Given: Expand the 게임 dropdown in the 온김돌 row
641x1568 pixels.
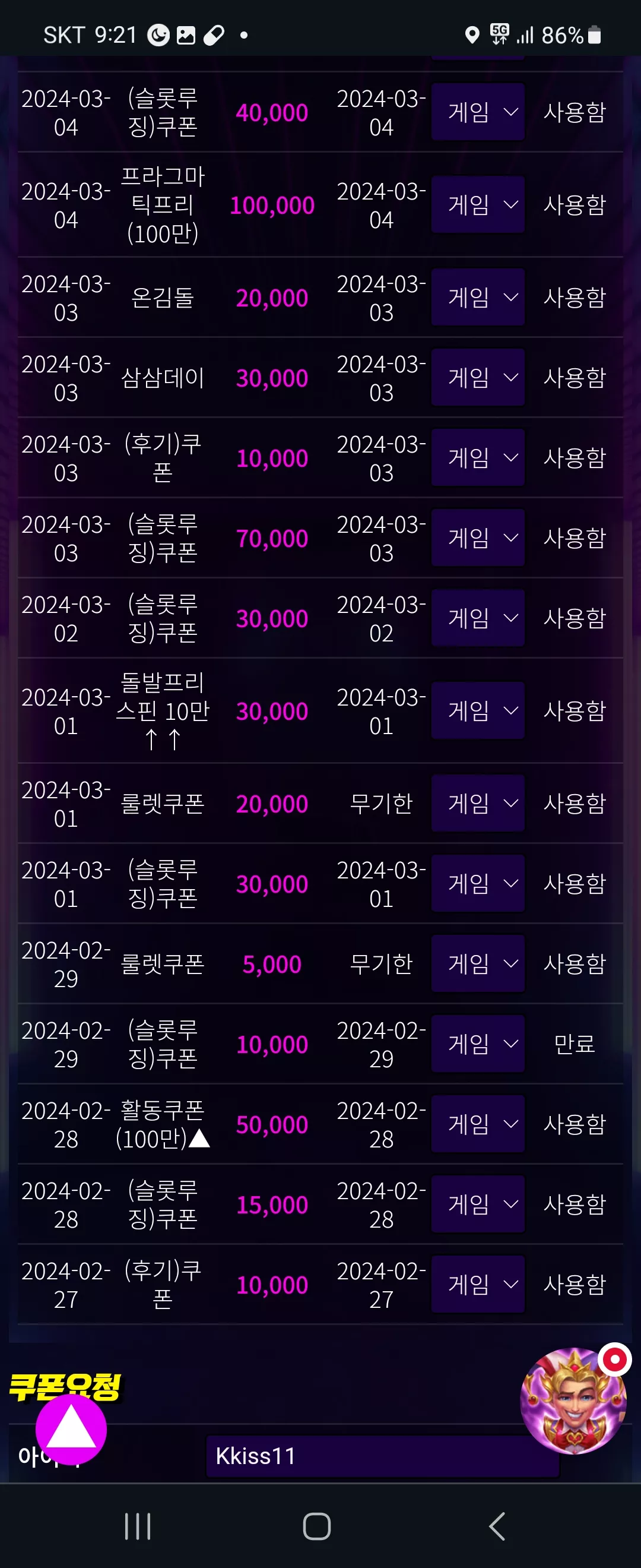Looking at the screenshot, I should pyautogui.click(x=478, y=297).
